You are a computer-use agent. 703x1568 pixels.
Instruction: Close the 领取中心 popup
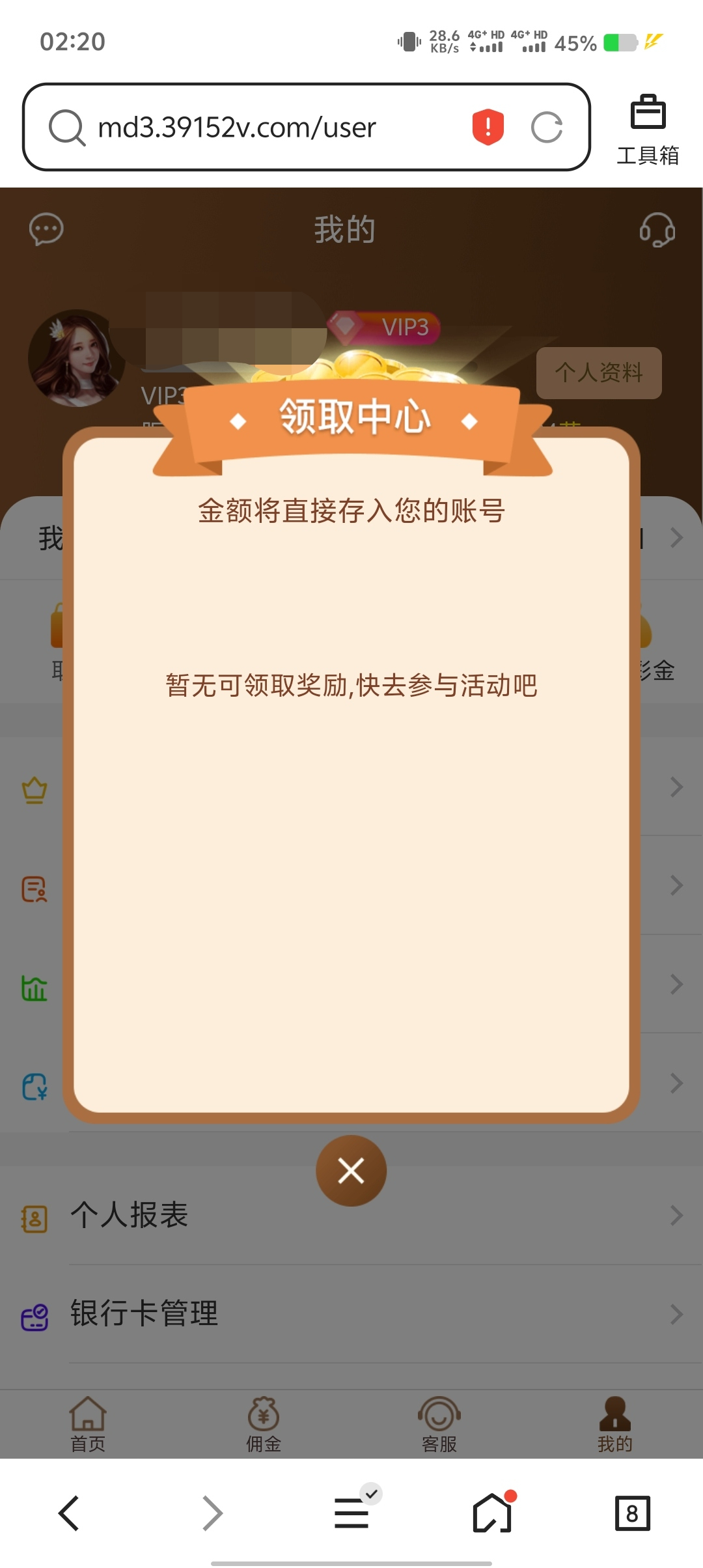tap(351, 1171)
